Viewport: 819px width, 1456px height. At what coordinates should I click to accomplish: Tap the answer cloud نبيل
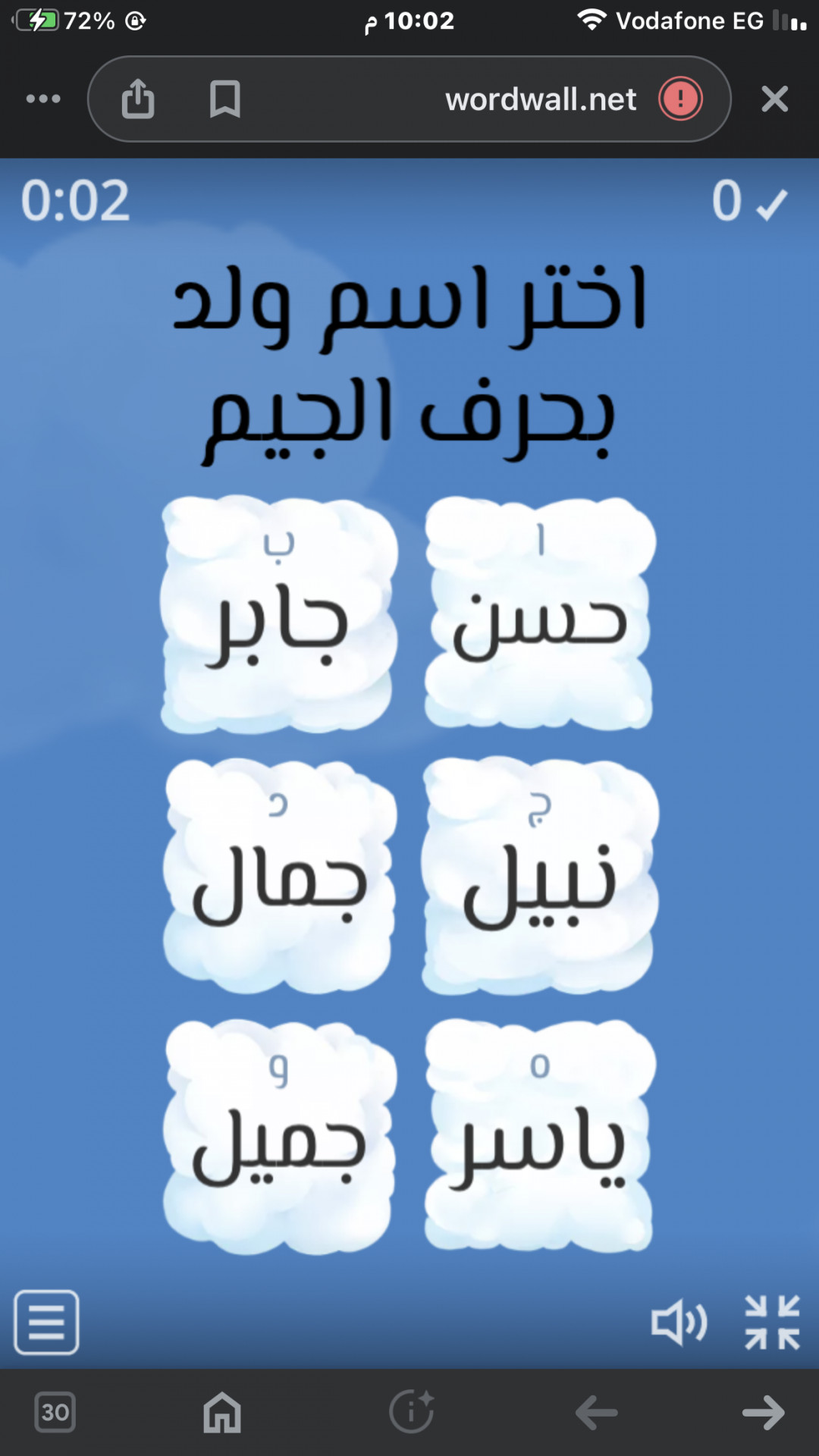[x=539, y=877]
